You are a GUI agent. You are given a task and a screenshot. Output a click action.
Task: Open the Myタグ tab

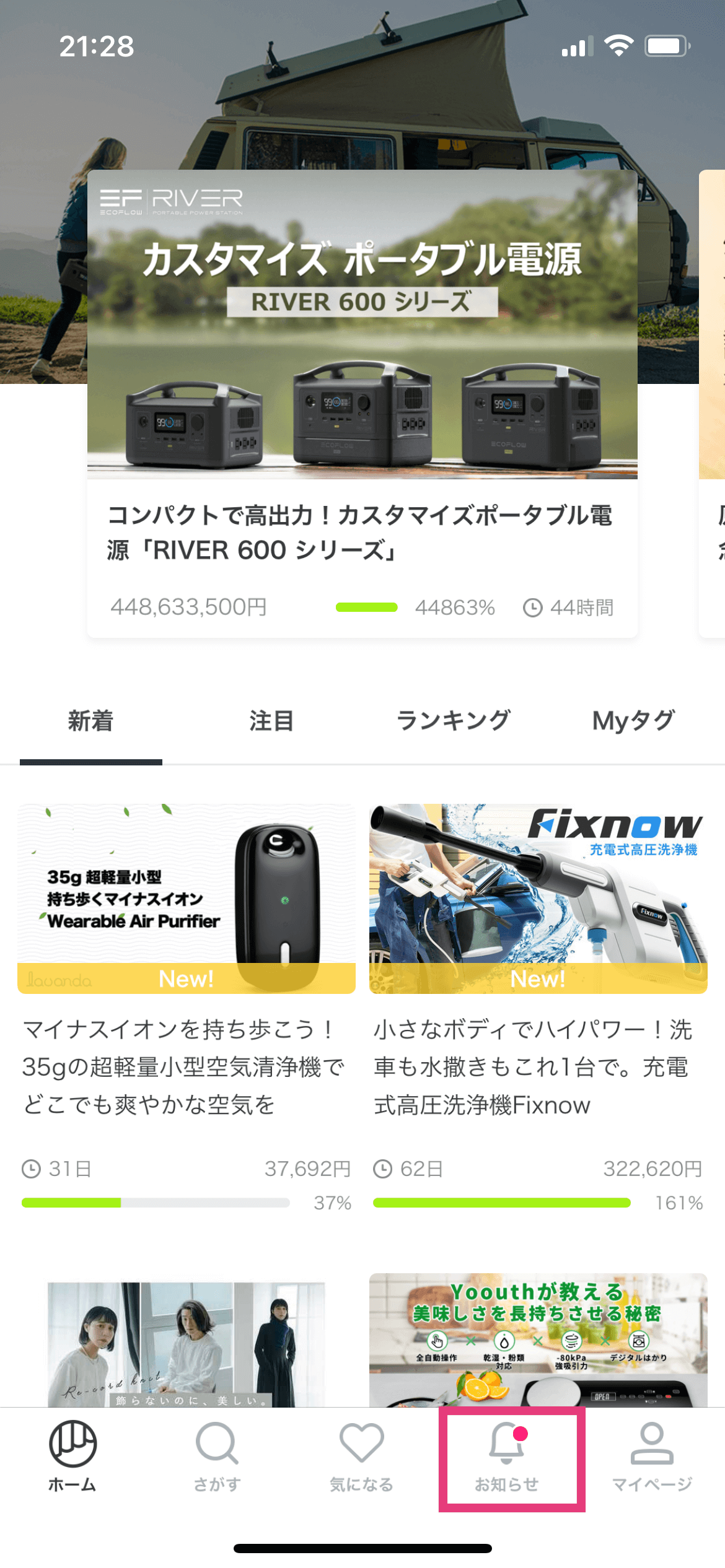(x=633, y=721)
